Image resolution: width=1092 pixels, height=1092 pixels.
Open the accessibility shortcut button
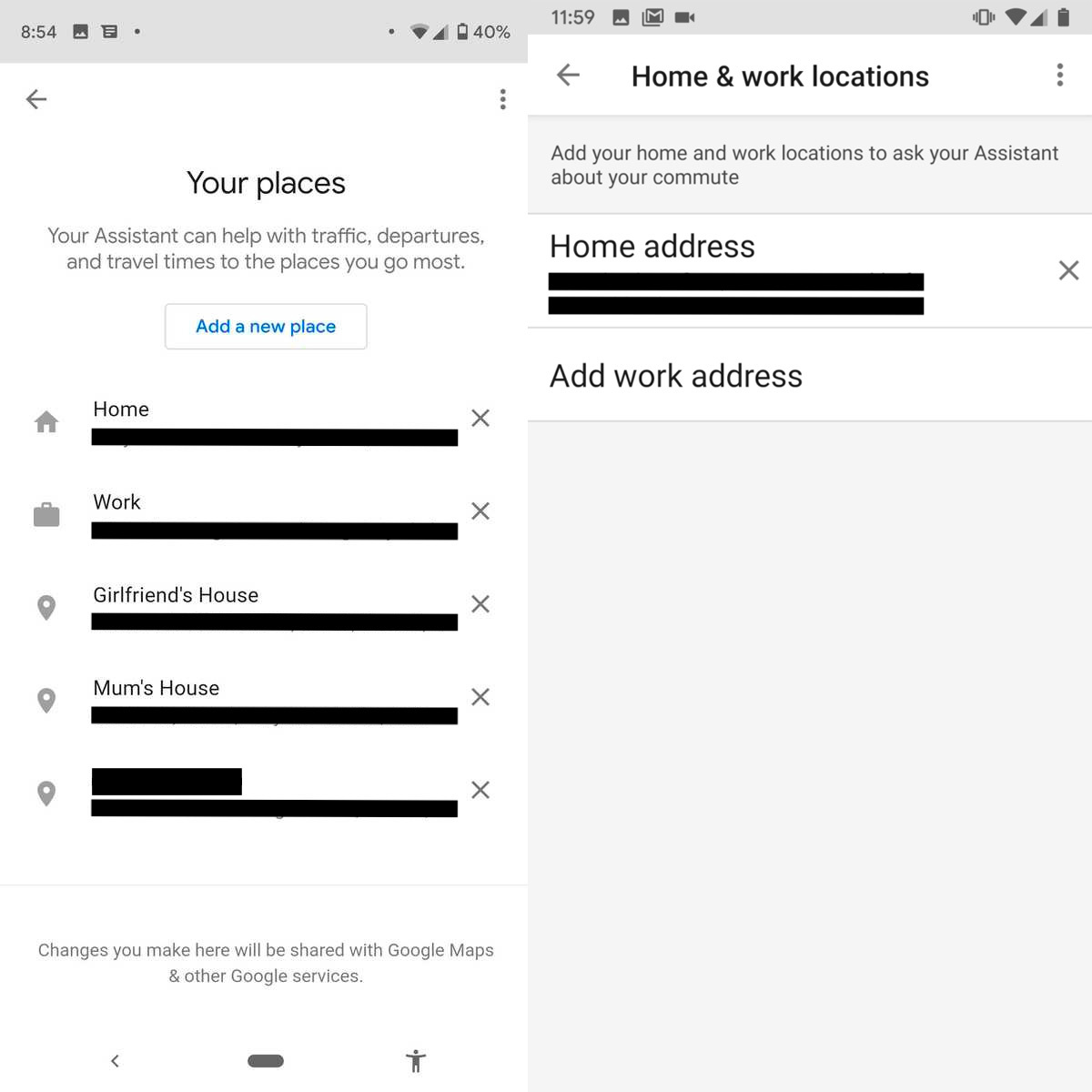[x=416, y=1060]
